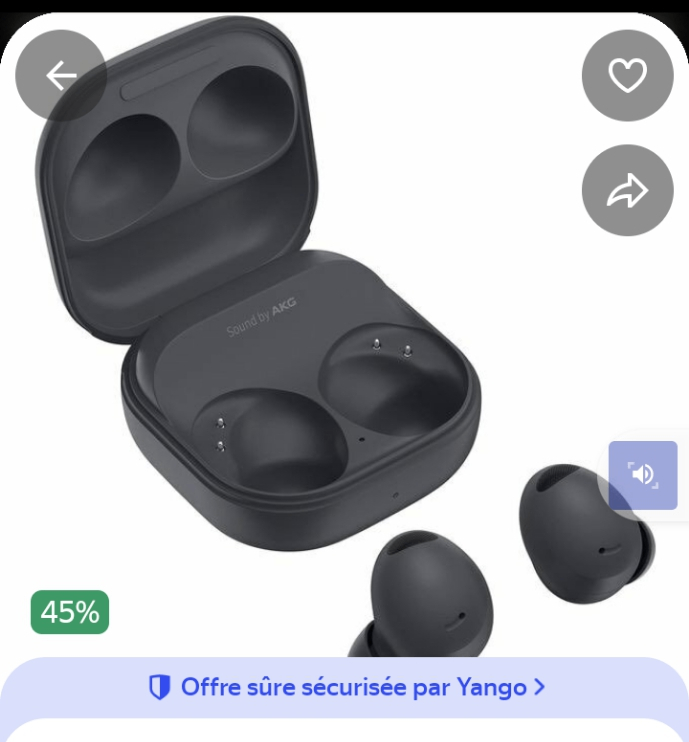Viewport: 689px width, 742px height.
Task: Add the earbuds to favorites
Action: pos(627,76)
